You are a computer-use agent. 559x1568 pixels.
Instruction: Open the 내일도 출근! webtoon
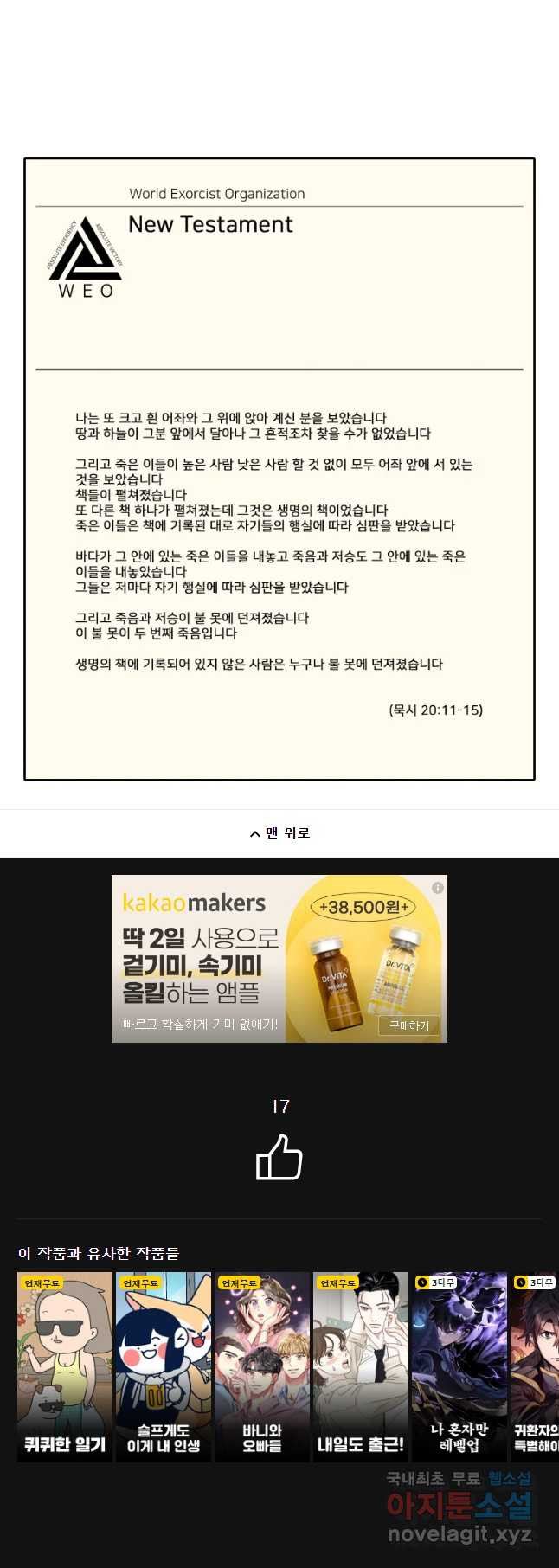click(361, 1366)
